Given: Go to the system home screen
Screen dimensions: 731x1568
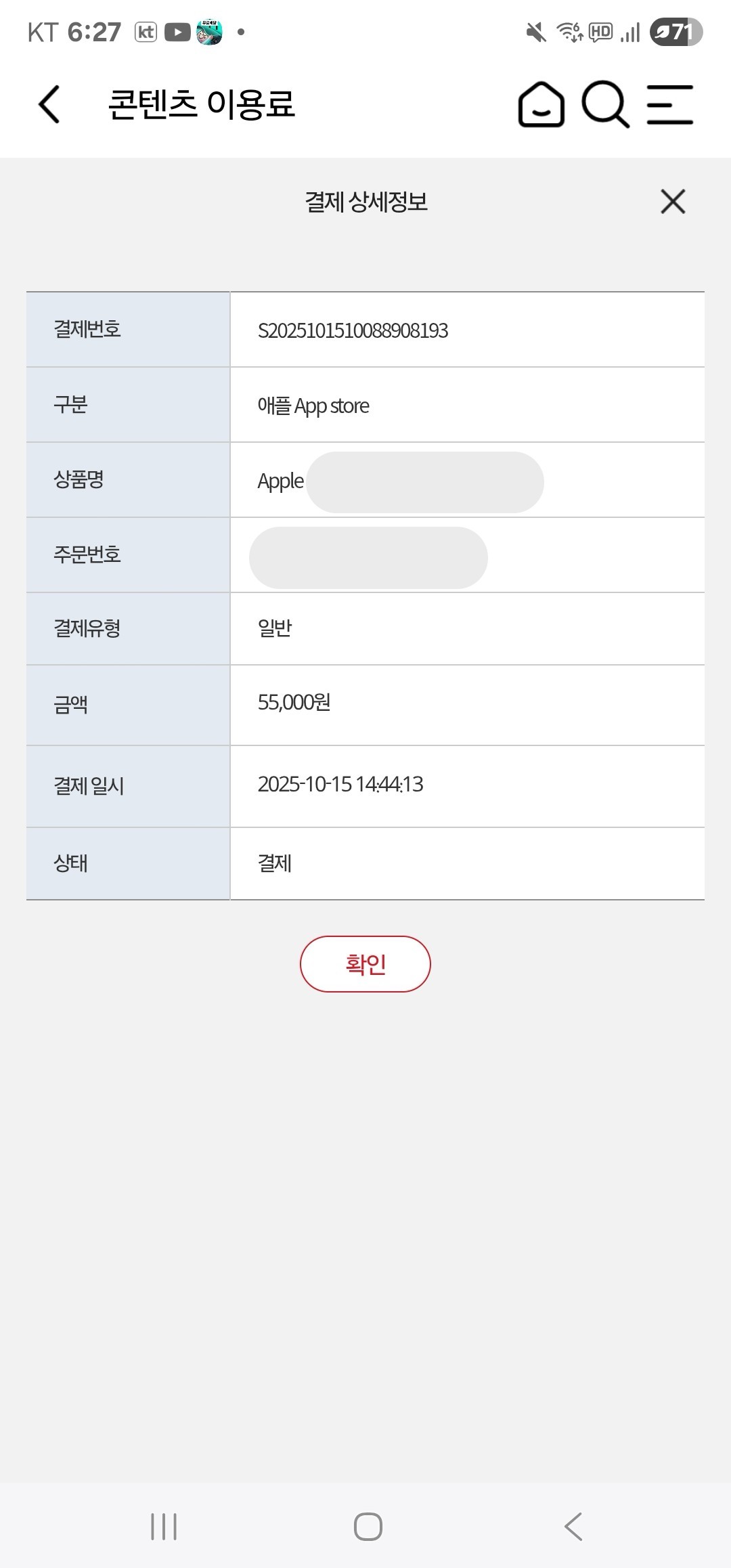Looking at the screenshot, I should [368, 1527].
